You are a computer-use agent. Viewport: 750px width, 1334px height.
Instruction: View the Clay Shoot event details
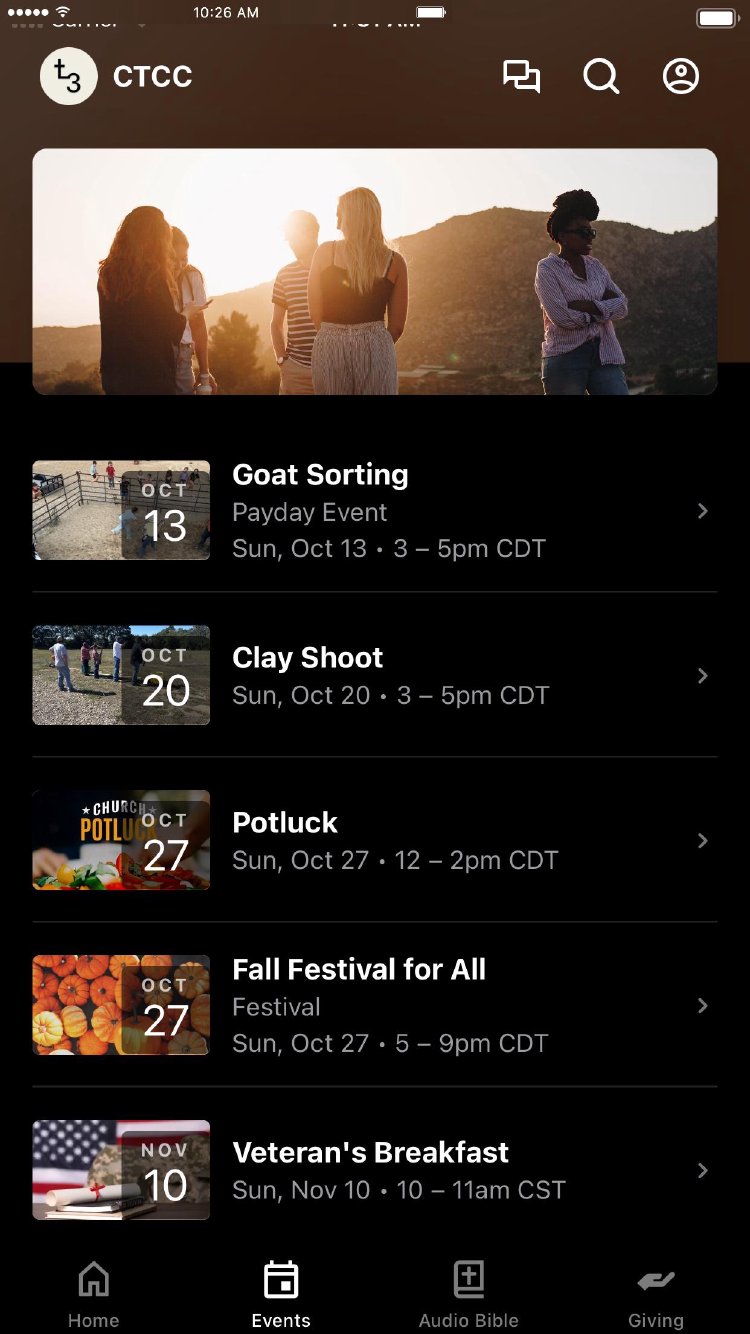pos(375,676)
